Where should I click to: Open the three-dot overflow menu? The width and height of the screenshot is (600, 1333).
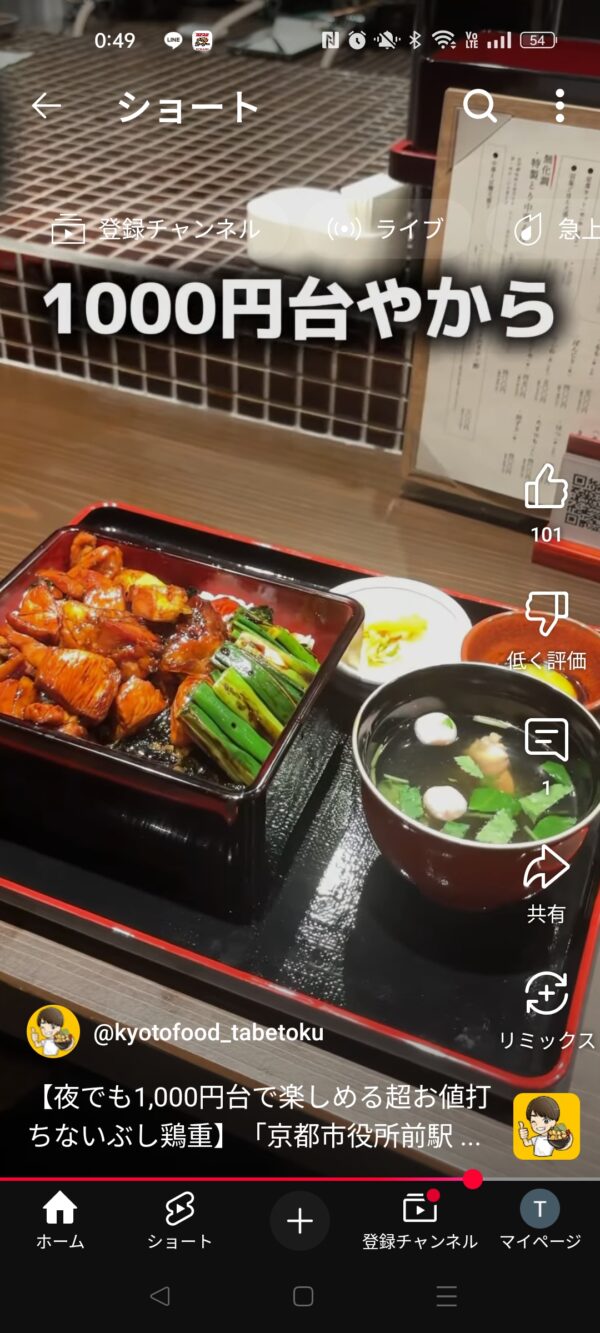[559, 106]
